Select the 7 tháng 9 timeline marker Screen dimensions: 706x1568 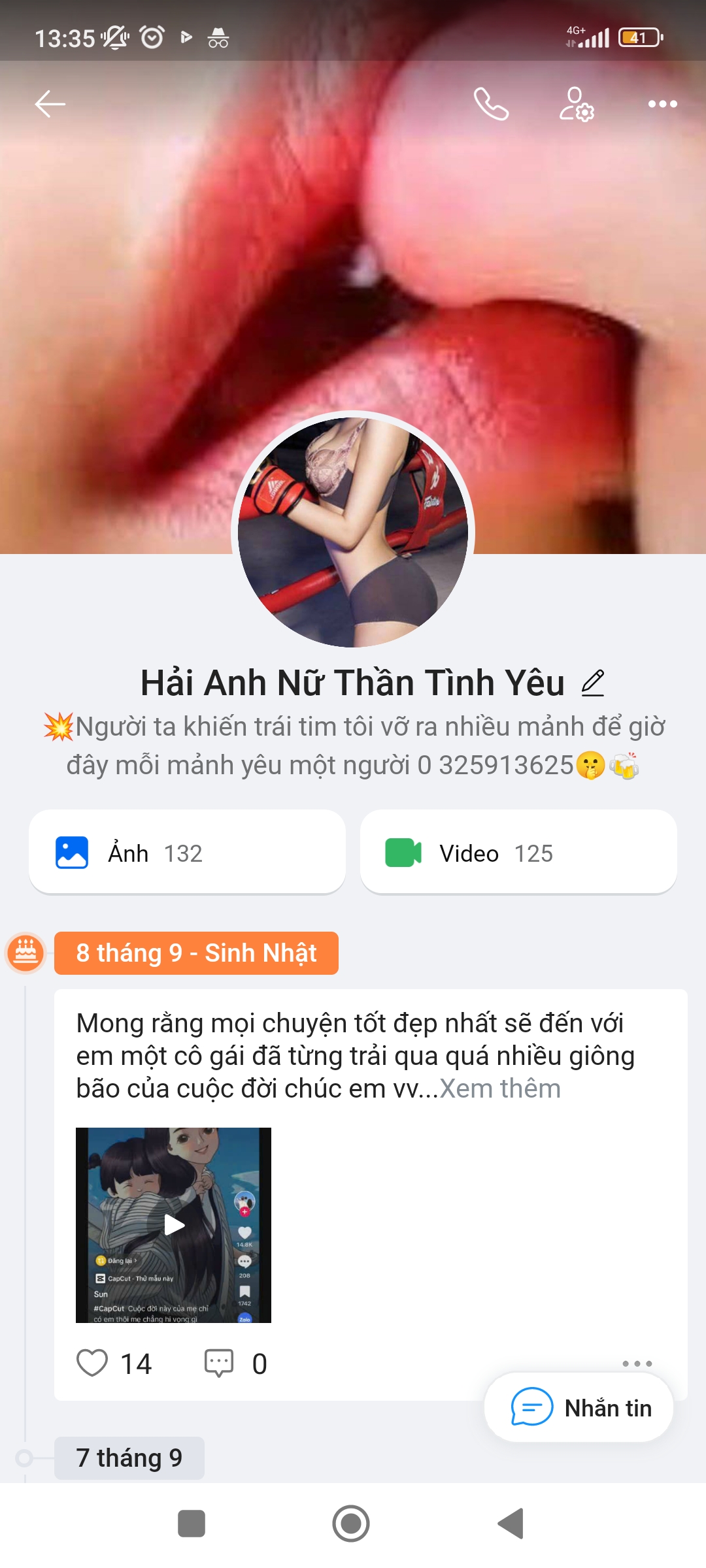(129, 1457)
